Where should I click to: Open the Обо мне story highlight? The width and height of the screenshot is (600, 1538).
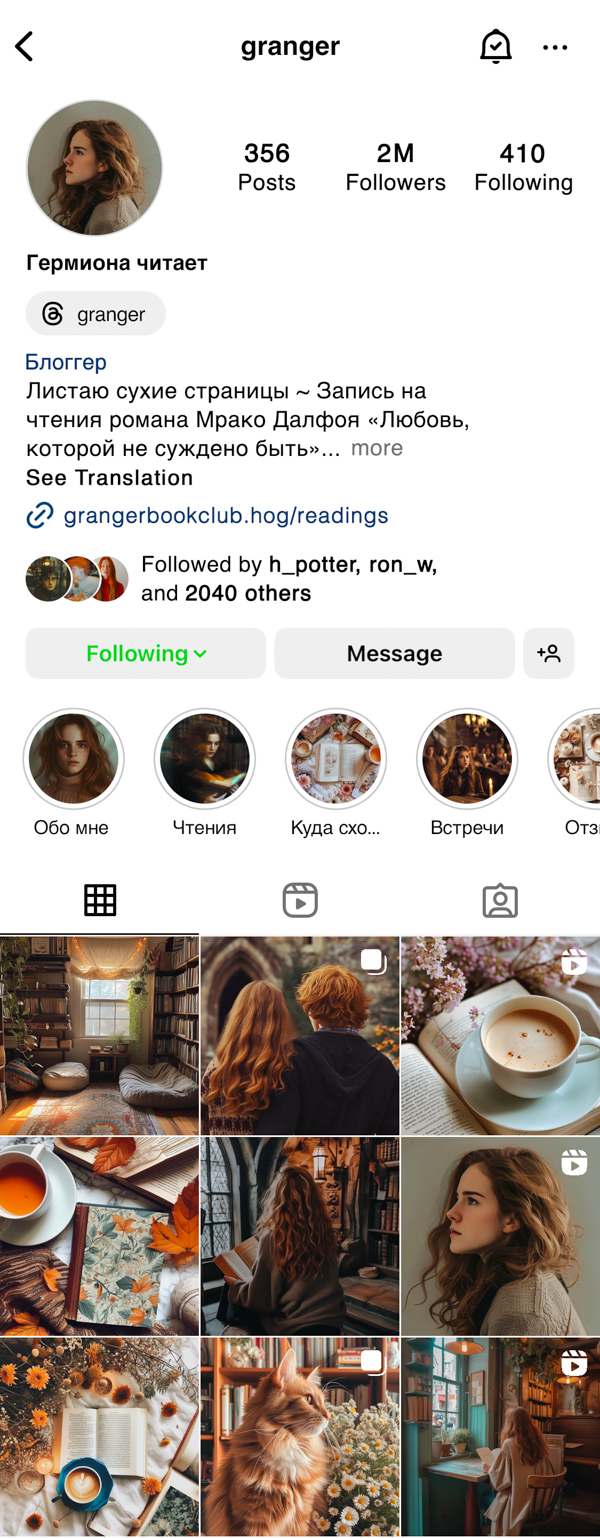(73, 760)
